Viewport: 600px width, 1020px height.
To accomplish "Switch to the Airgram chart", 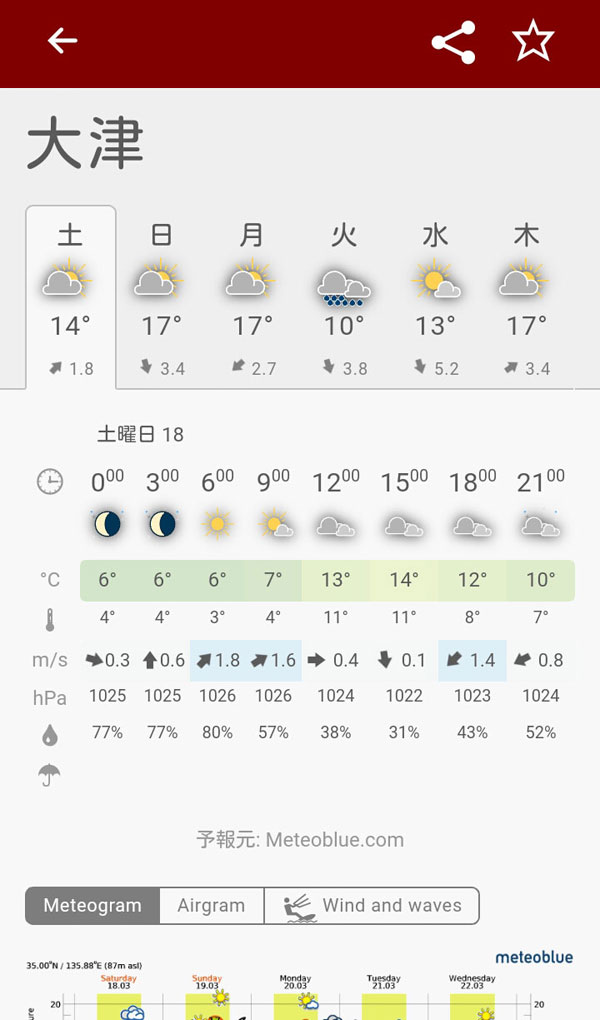I will pyautogui.click(x=211, y=906).
